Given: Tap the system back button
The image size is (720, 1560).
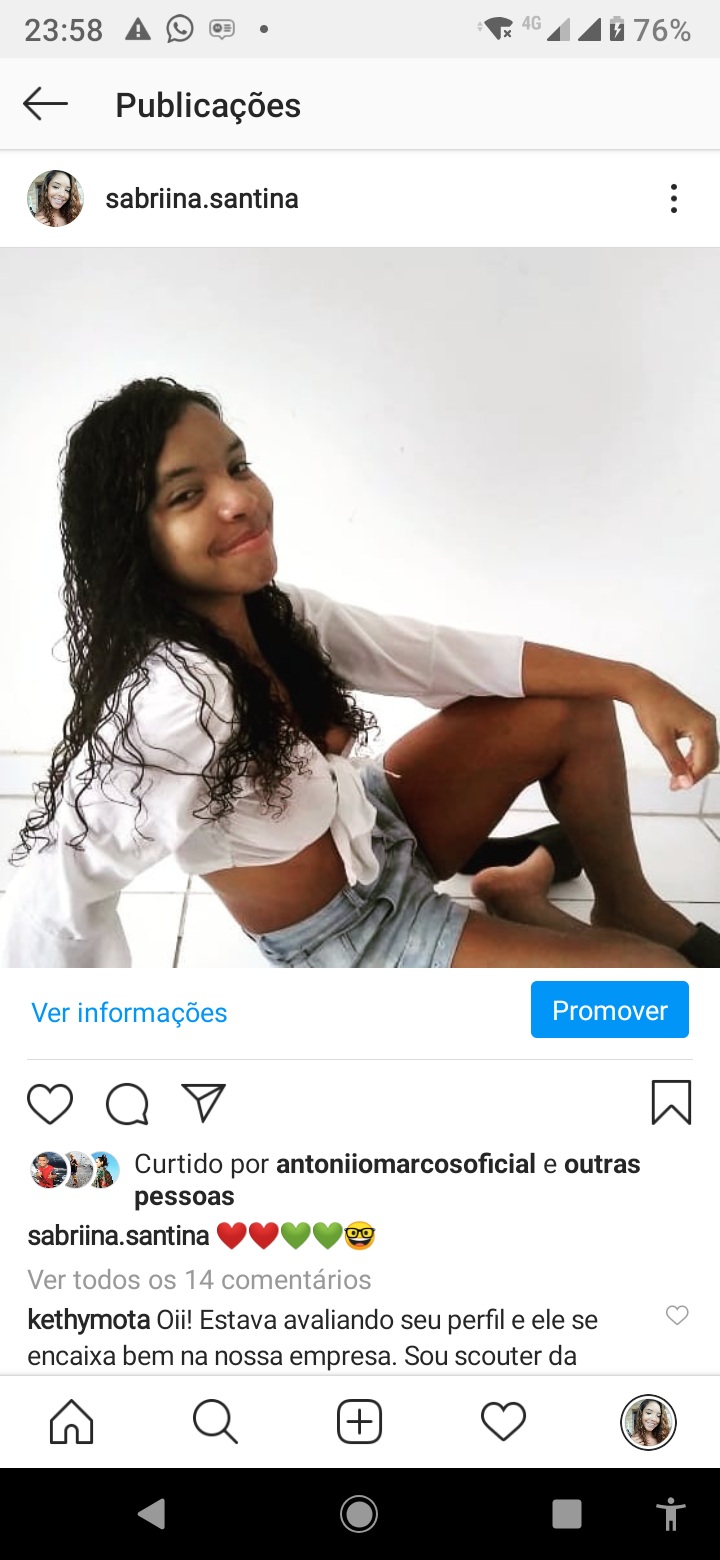Looking at the screenshot, I should (x=152, y=1514).
